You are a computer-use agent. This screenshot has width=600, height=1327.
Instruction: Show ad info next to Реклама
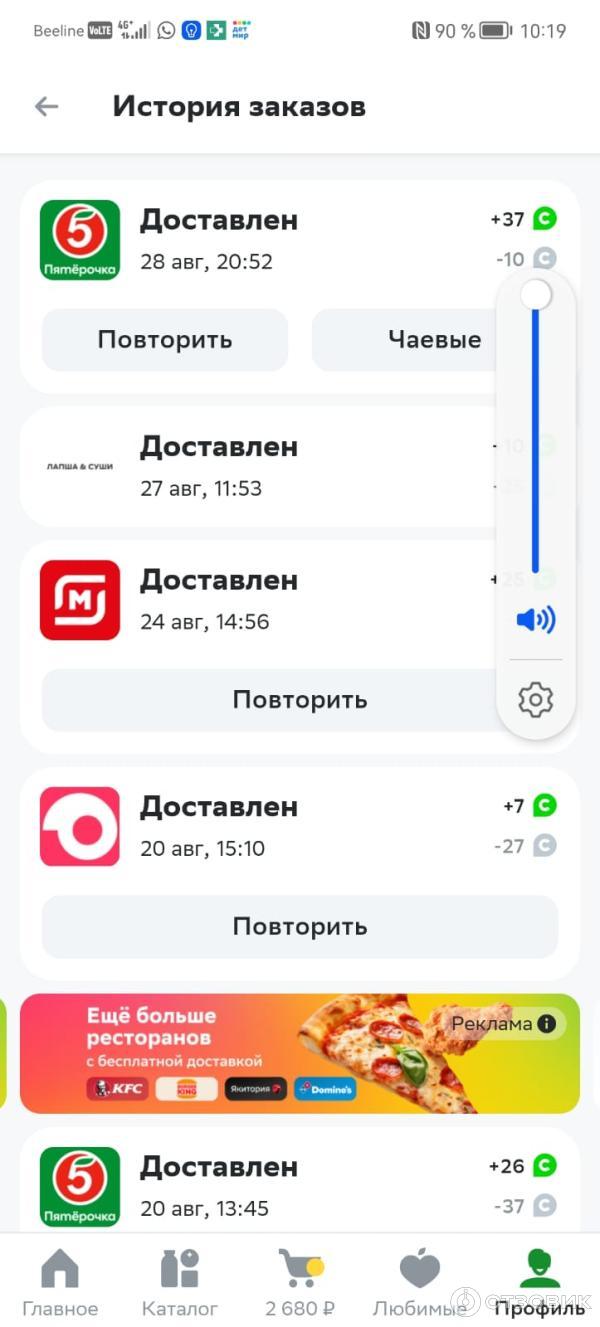(x=547, y=1024)
